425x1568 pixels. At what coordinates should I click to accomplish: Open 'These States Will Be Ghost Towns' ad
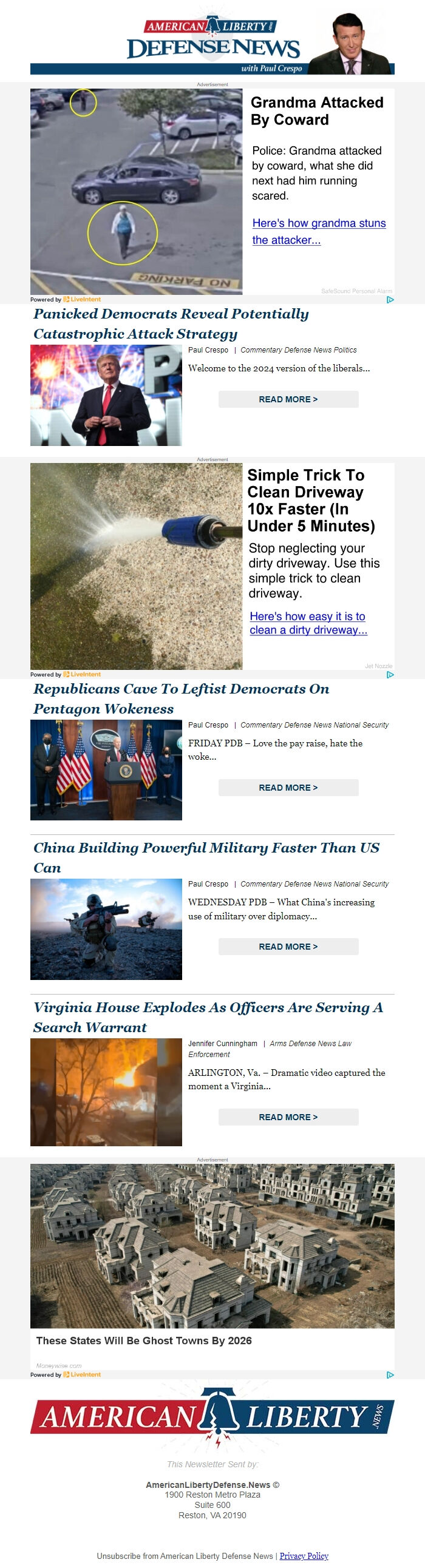[144, 1340]
